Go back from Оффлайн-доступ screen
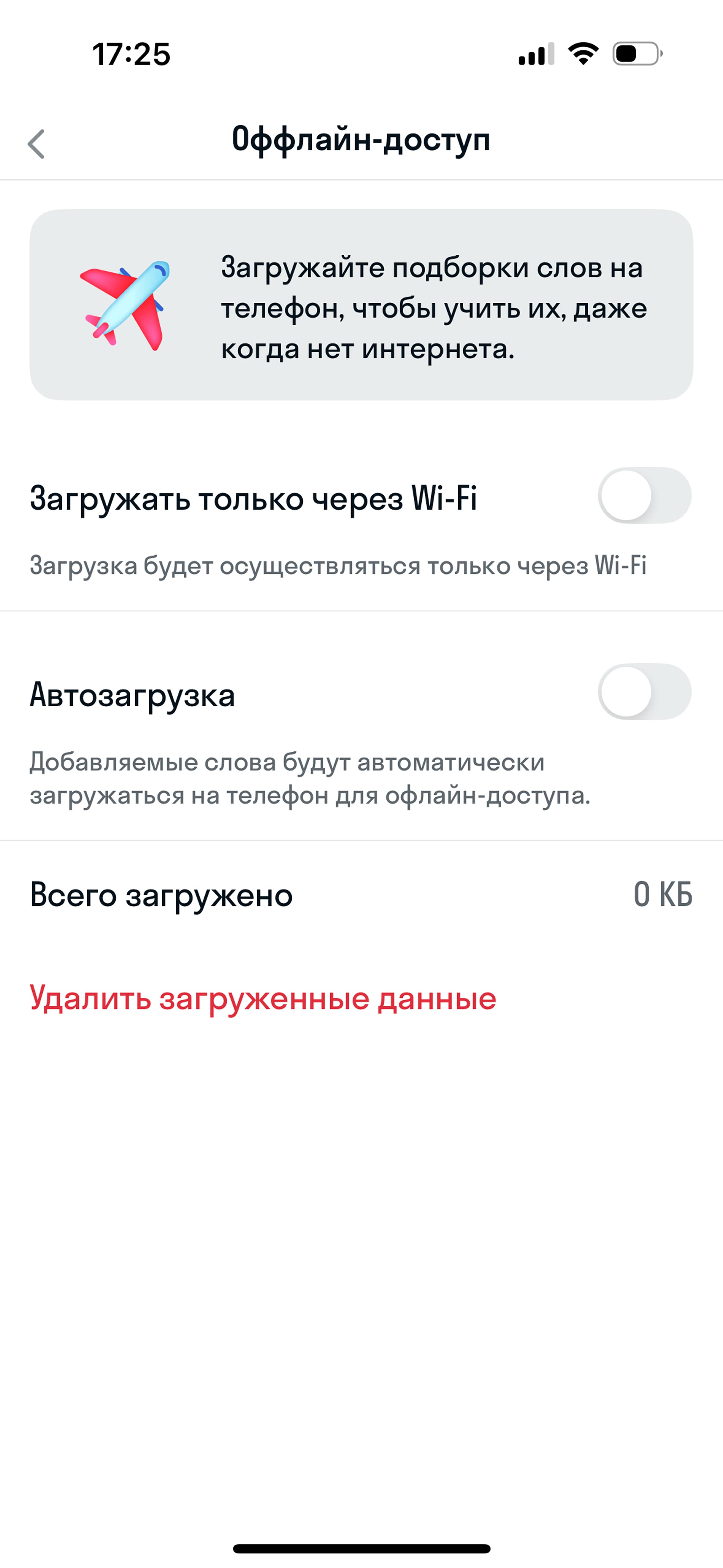The image size is (723, 1568). (x=37, y=144)
